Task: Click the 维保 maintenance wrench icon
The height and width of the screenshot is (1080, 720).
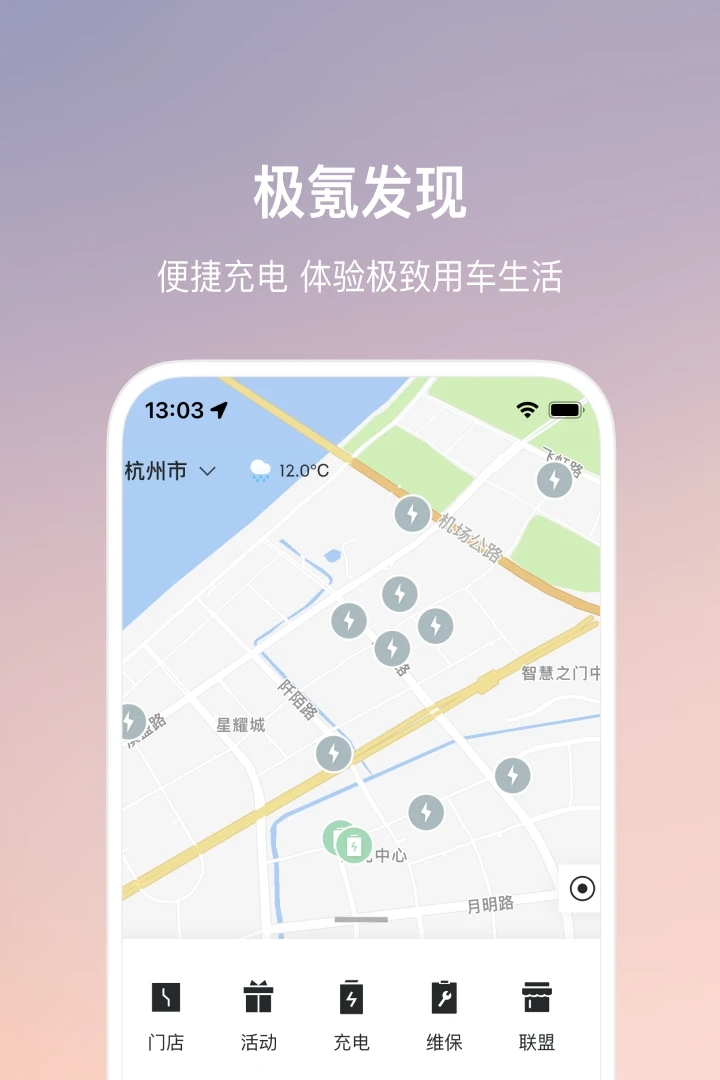Action: click(x=446, y=998)
